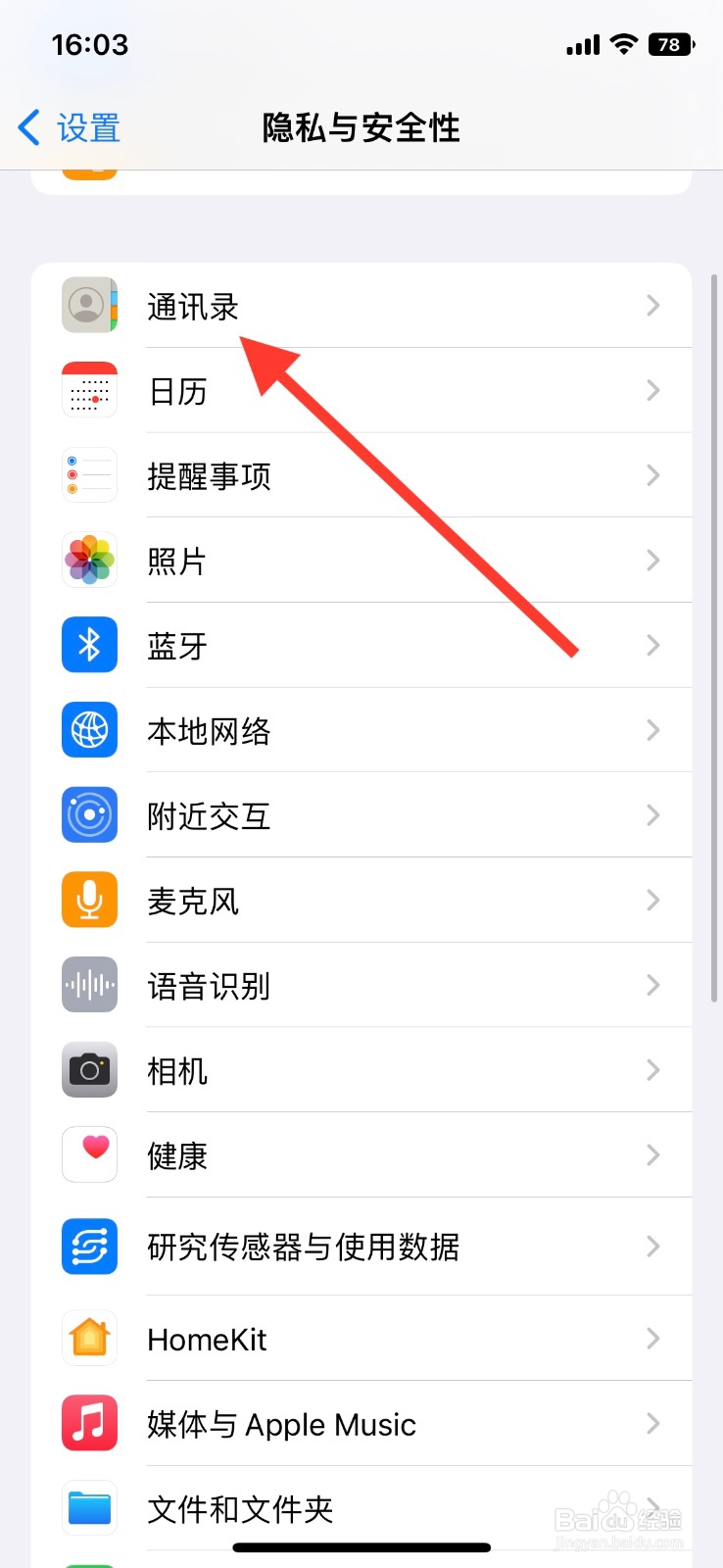This screenshot has width=723, height=1568.
Task: Tap the Speech Recognition (语音识别) waveform icon
Action: (89, 985)
